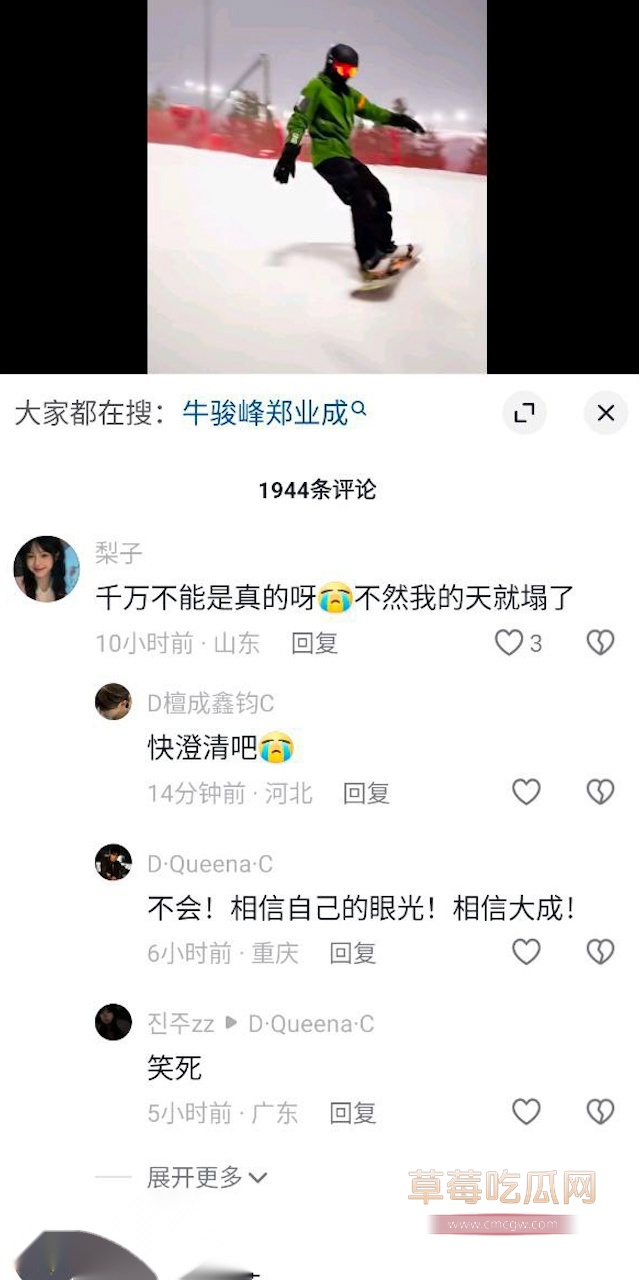Reply to D檀成鑫钧C's comment
The height and width of the screenshot is (1280, 639).
pyautogui.click(x=365, y=793)
